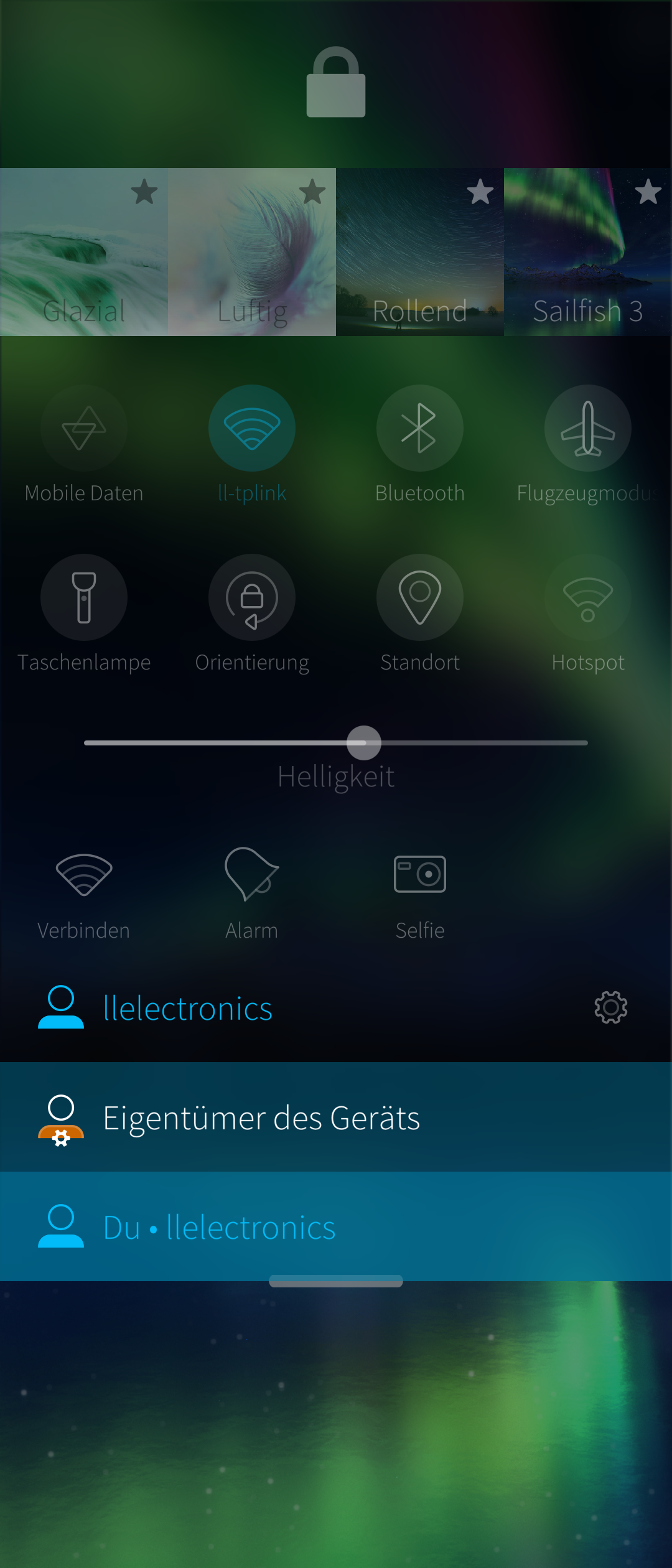Toggle Mobile Daten

tap(84, 428)
